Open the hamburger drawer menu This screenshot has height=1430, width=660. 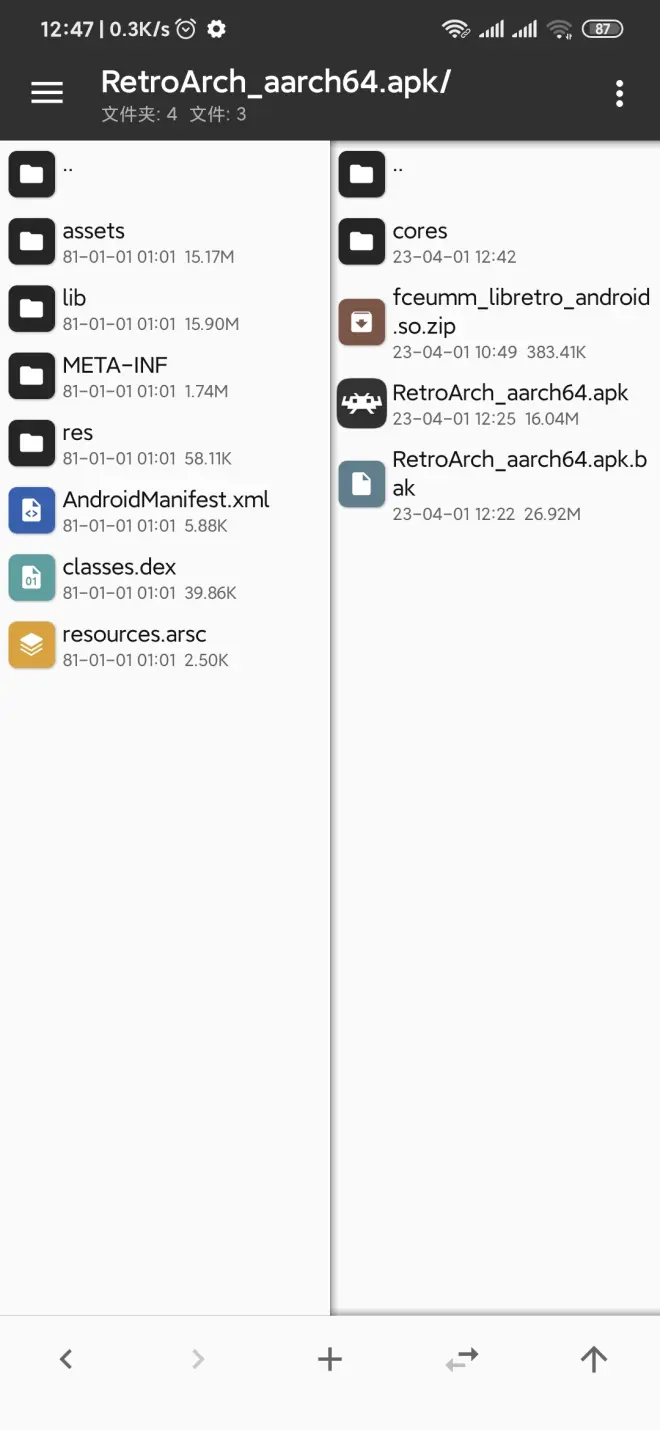coord(47,93)
